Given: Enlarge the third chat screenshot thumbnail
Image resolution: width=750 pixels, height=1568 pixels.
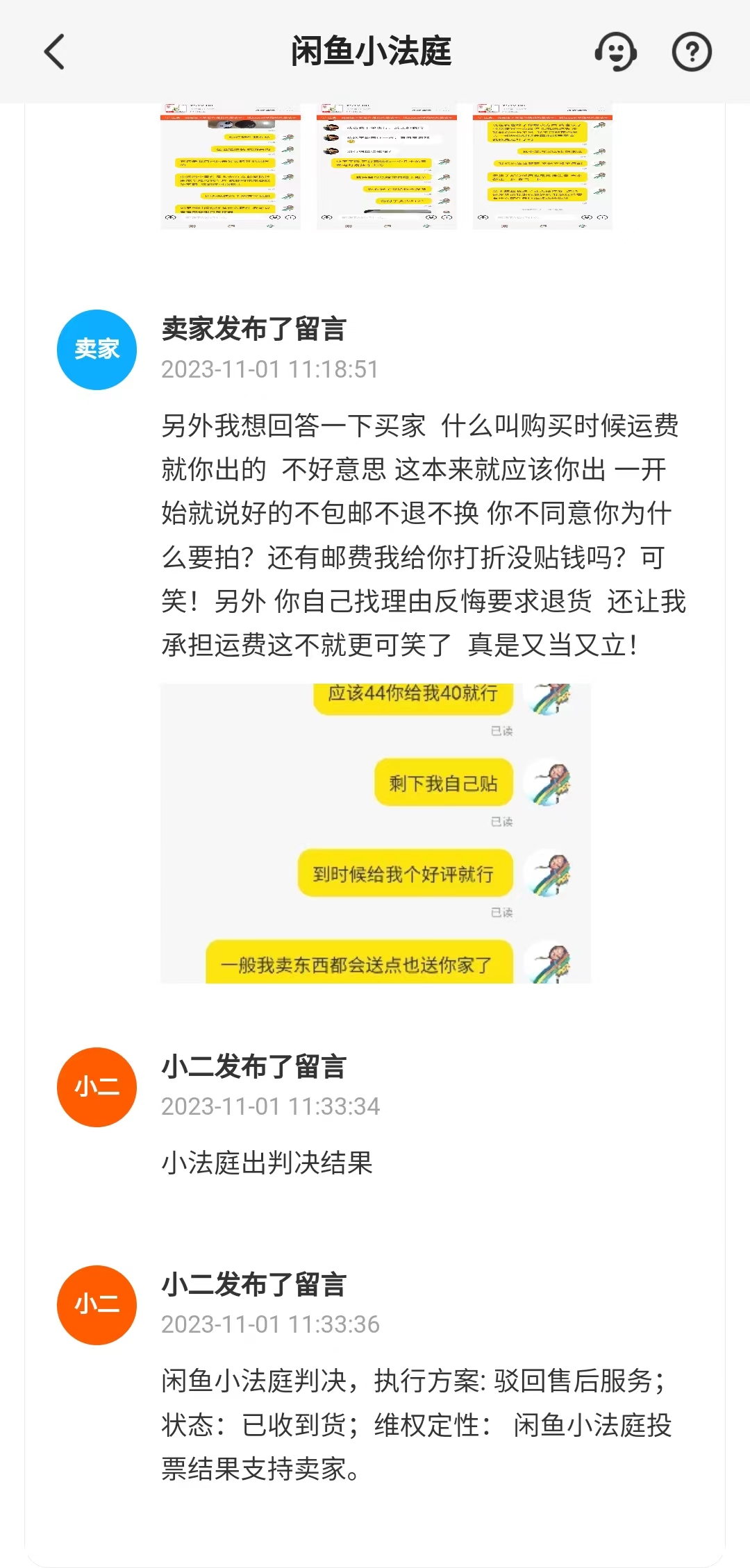Looking at the screenshot, I should [542, 167].
